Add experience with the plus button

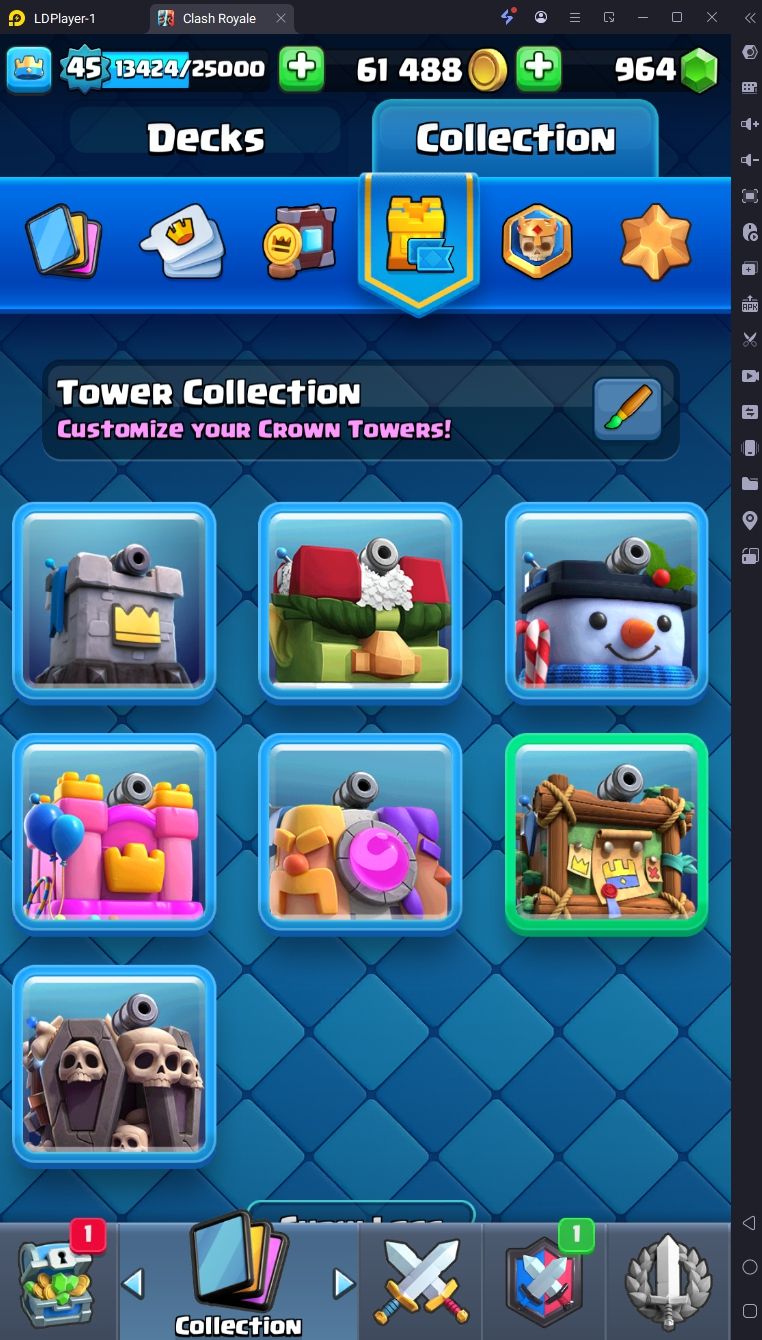[301, 69]
